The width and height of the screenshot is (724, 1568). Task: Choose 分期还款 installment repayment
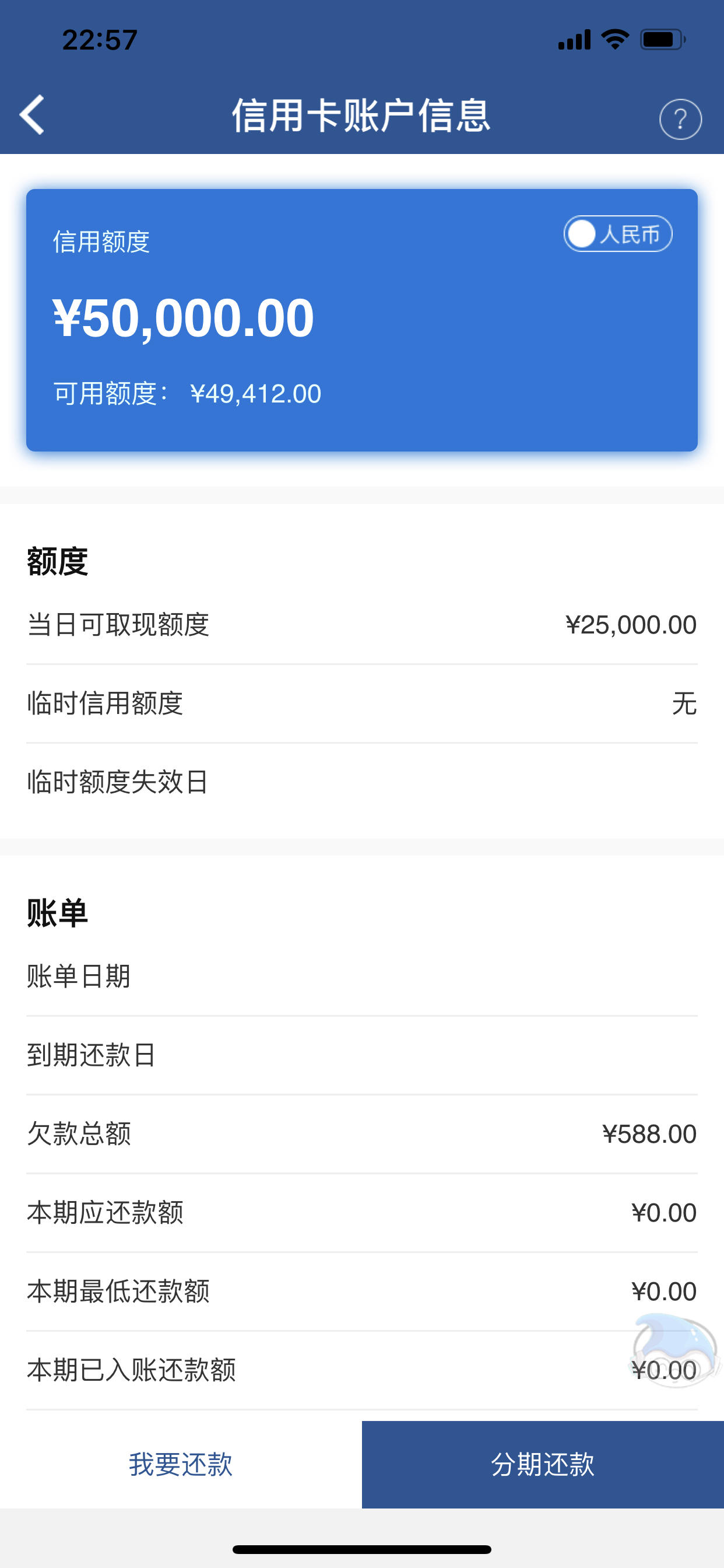[543, 1464]
